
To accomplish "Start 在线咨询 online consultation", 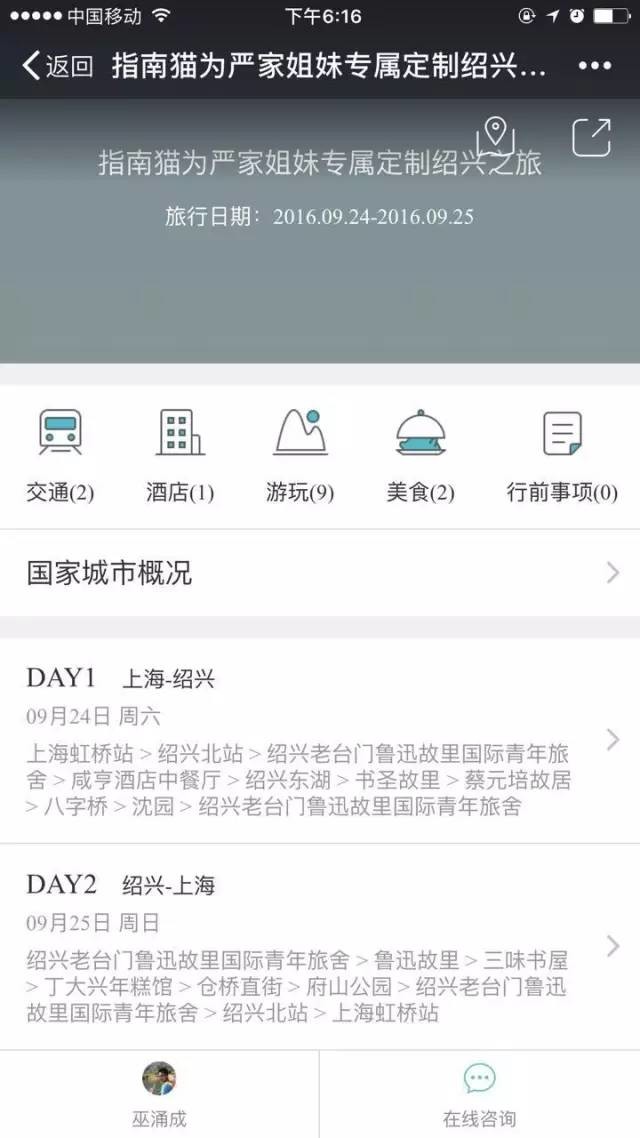I will tap(480, 1094).
